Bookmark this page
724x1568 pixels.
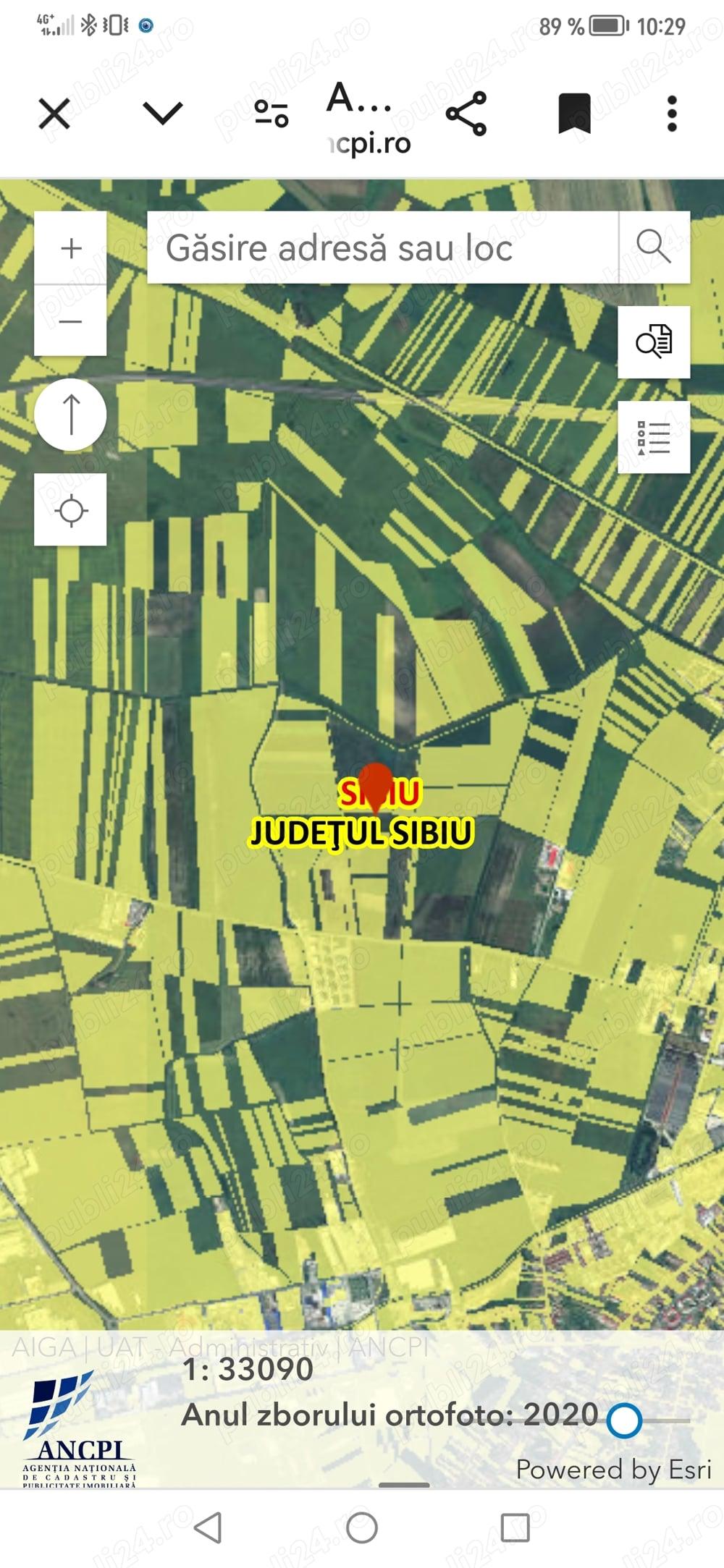click(x=575, y=114)
